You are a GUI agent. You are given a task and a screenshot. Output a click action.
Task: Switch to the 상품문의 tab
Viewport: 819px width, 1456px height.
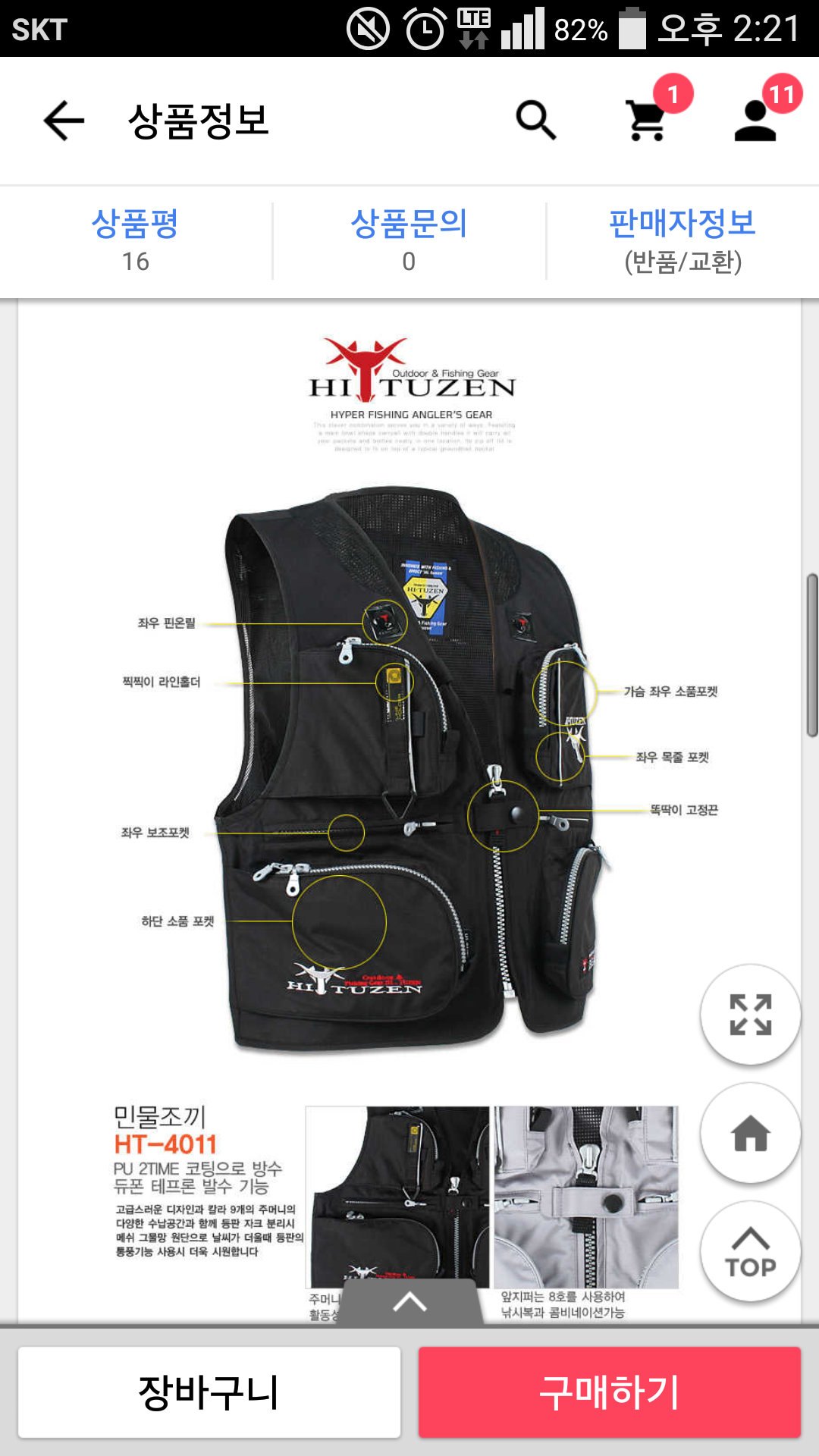click(x=409, y=241)
